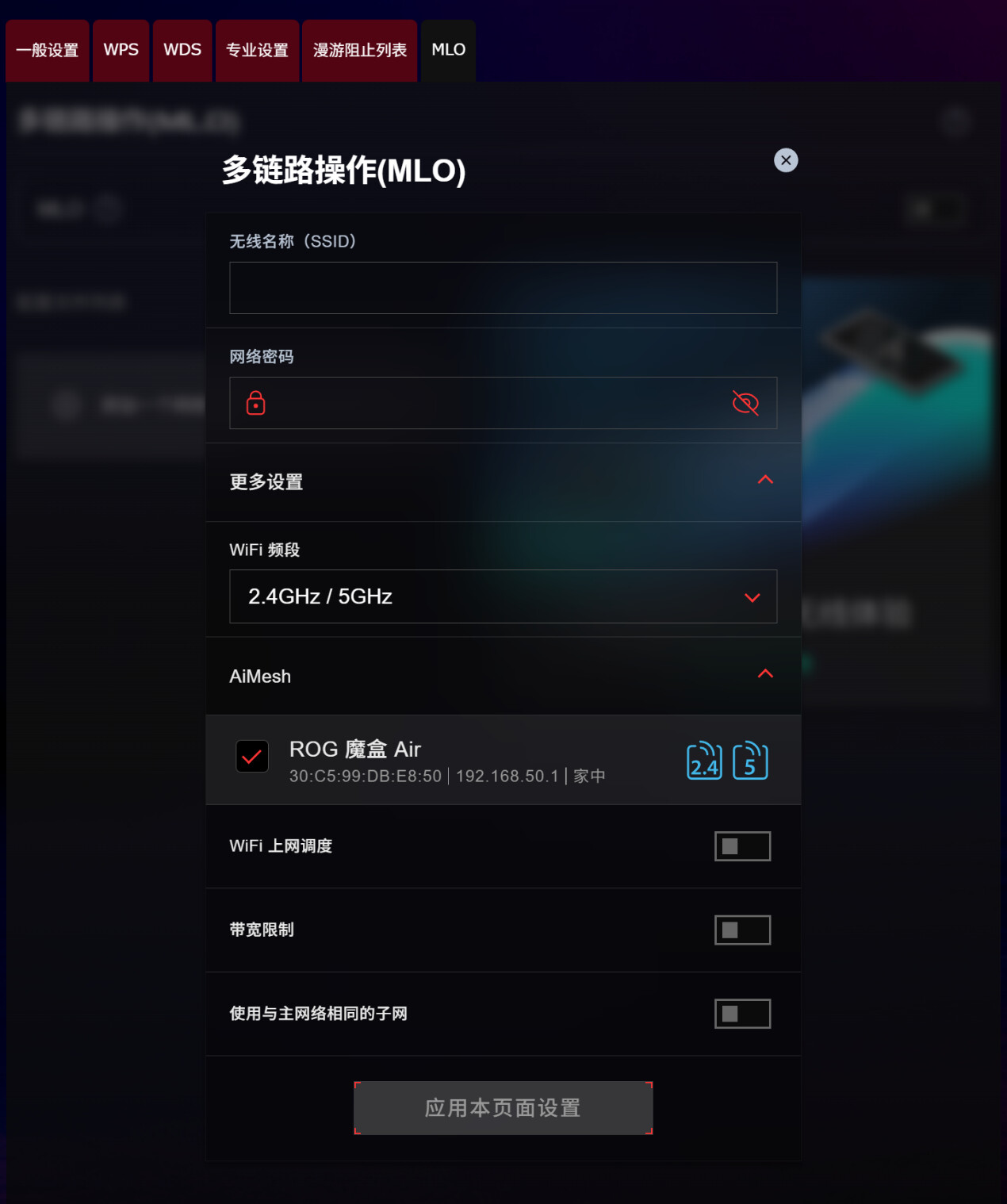Close the MLO dialog
1007x1204 pixels.
click(x=785, y=160)
